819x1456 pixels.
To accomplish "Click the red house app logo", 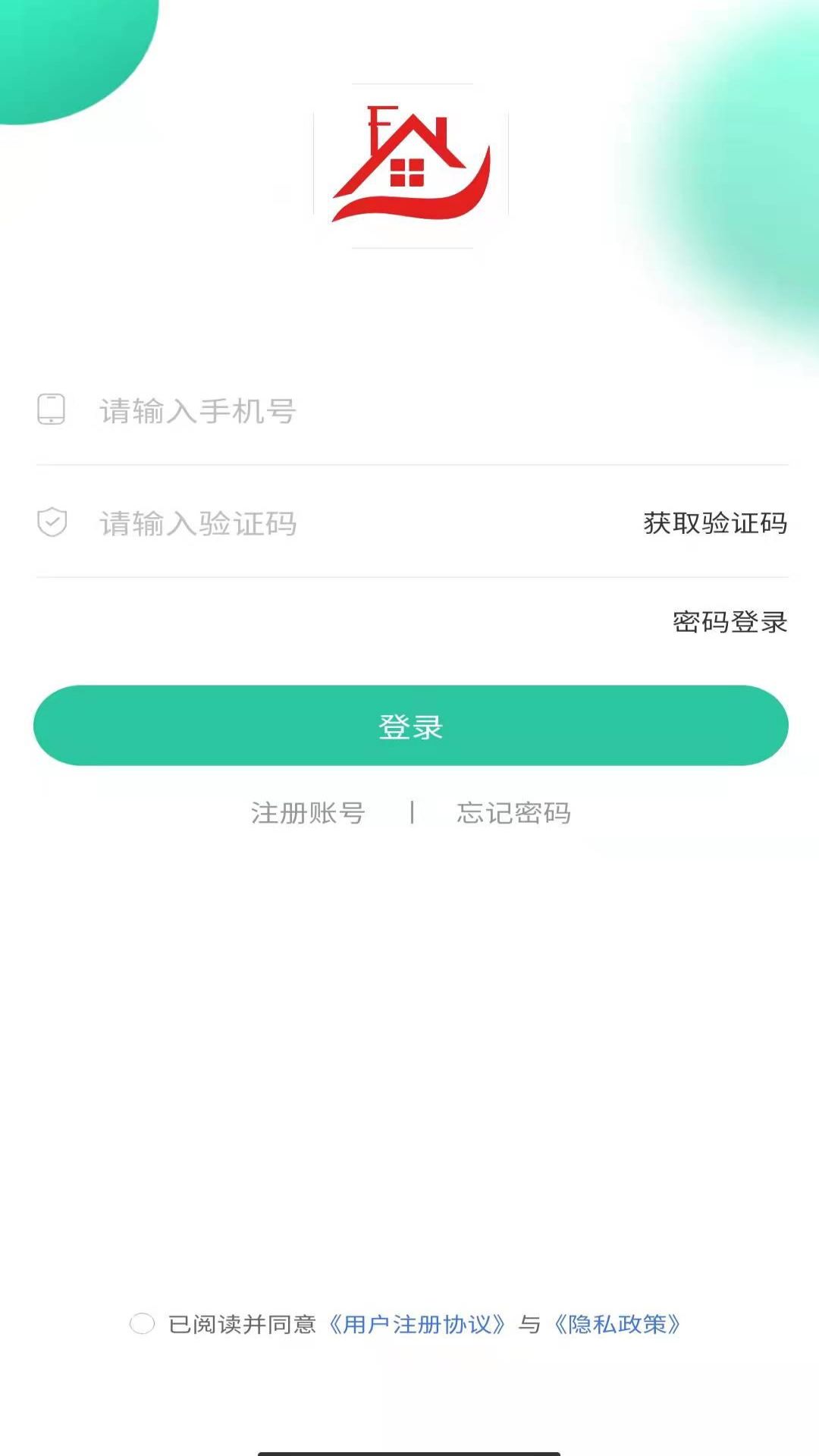I will tap(409, 165).
